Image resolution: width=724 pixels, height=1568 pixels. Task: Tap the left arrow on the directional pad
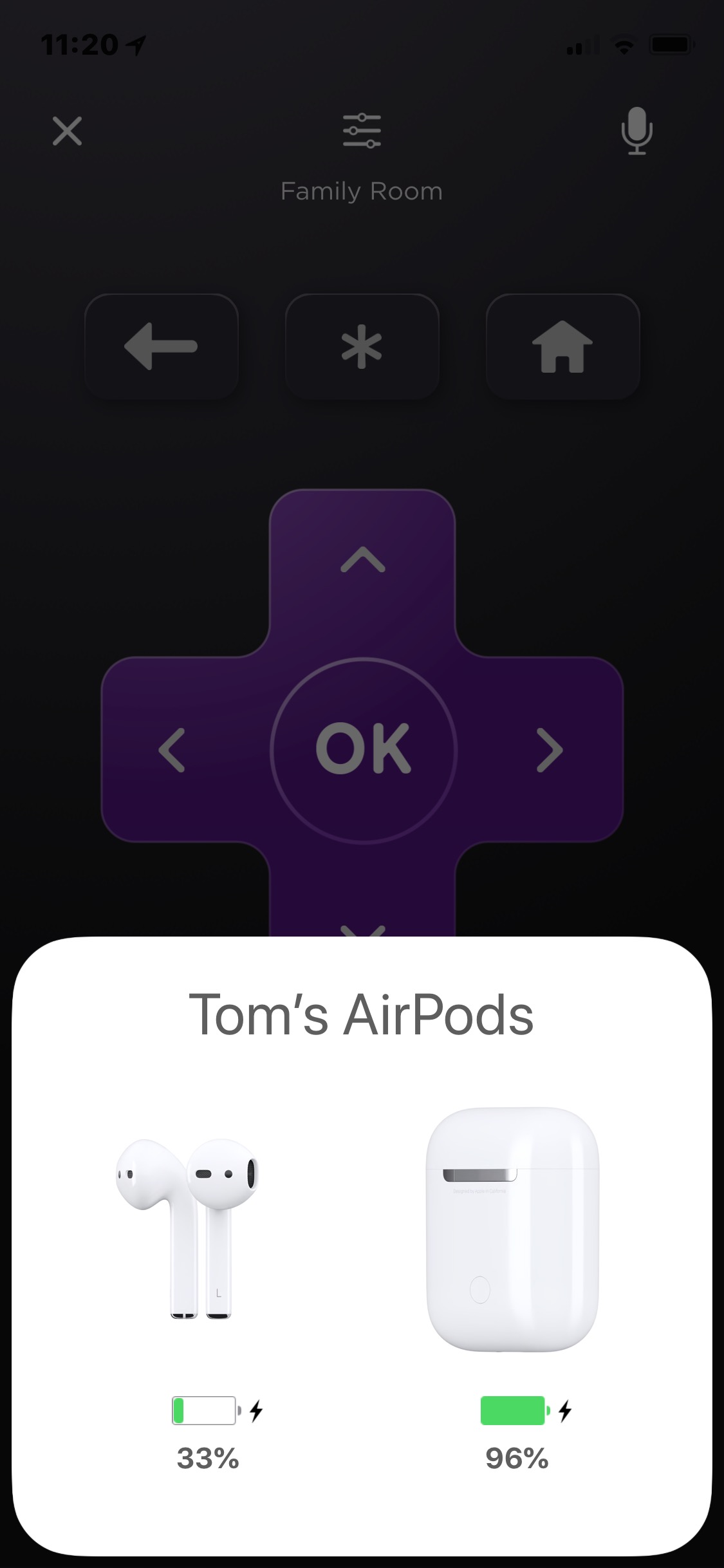click(x=172, y=750)
